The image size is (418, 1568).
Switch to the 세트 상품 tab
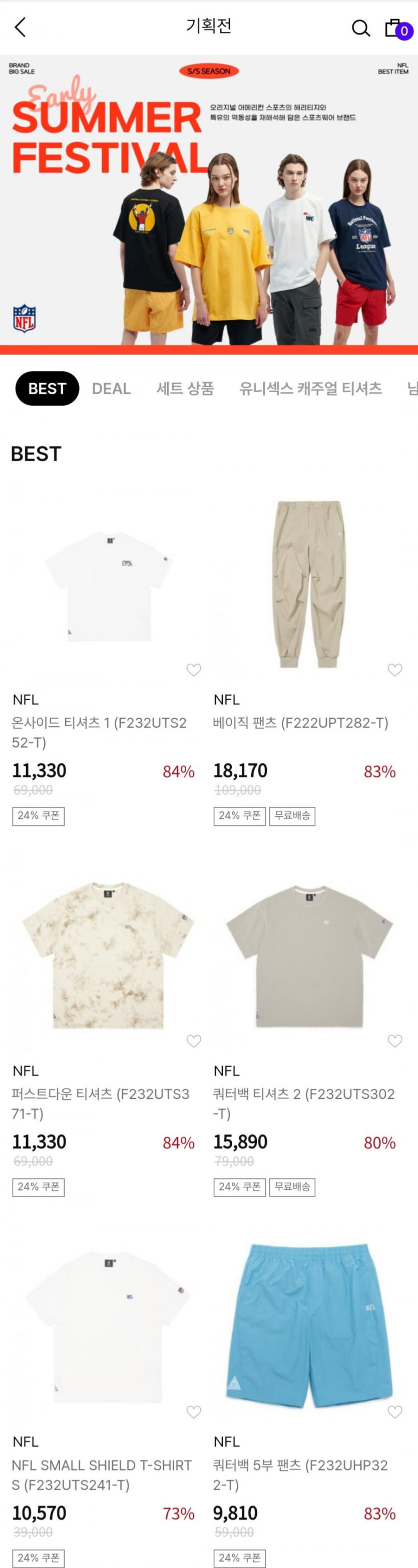coord(185,388)
